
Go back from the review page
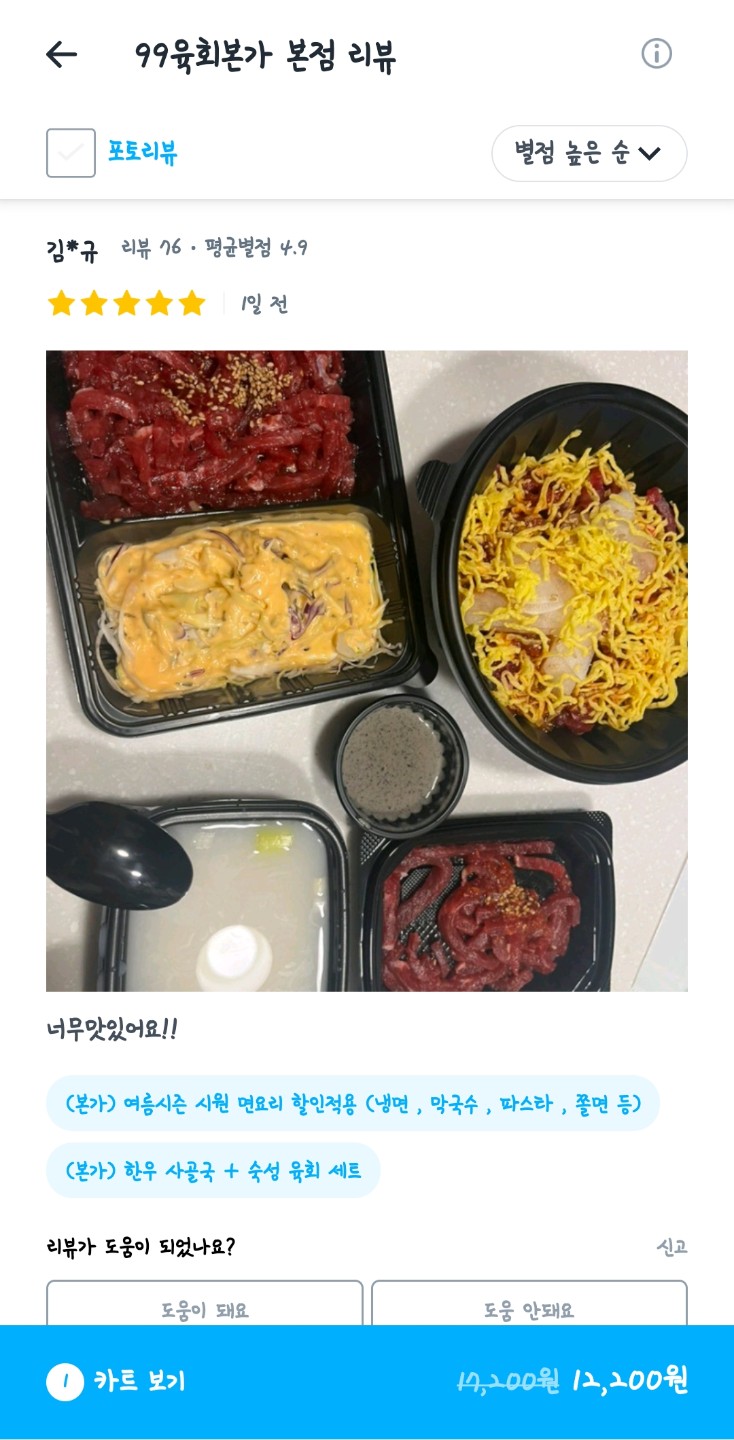(x=62, y=55)
